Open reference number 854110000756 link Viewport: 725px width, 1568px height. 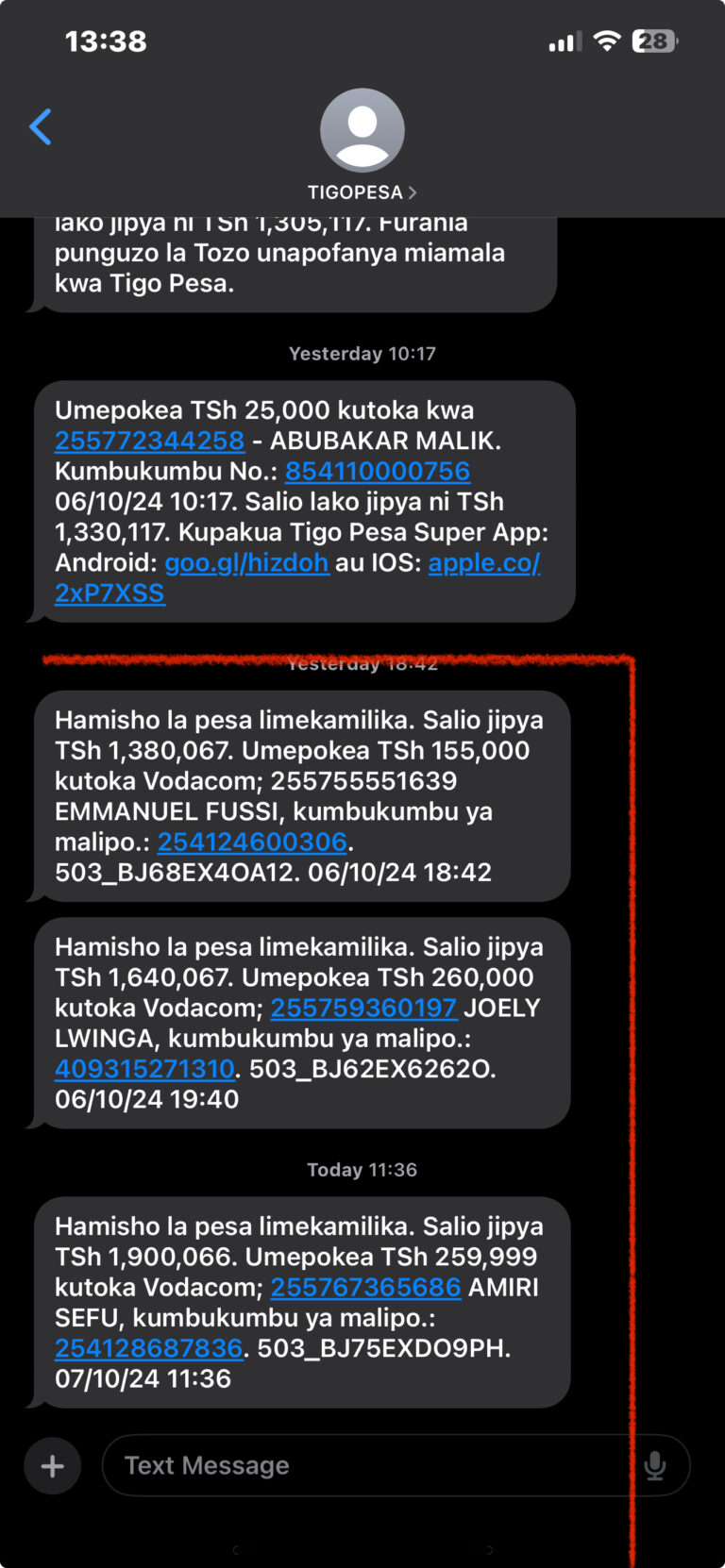(x=378, y=471)
